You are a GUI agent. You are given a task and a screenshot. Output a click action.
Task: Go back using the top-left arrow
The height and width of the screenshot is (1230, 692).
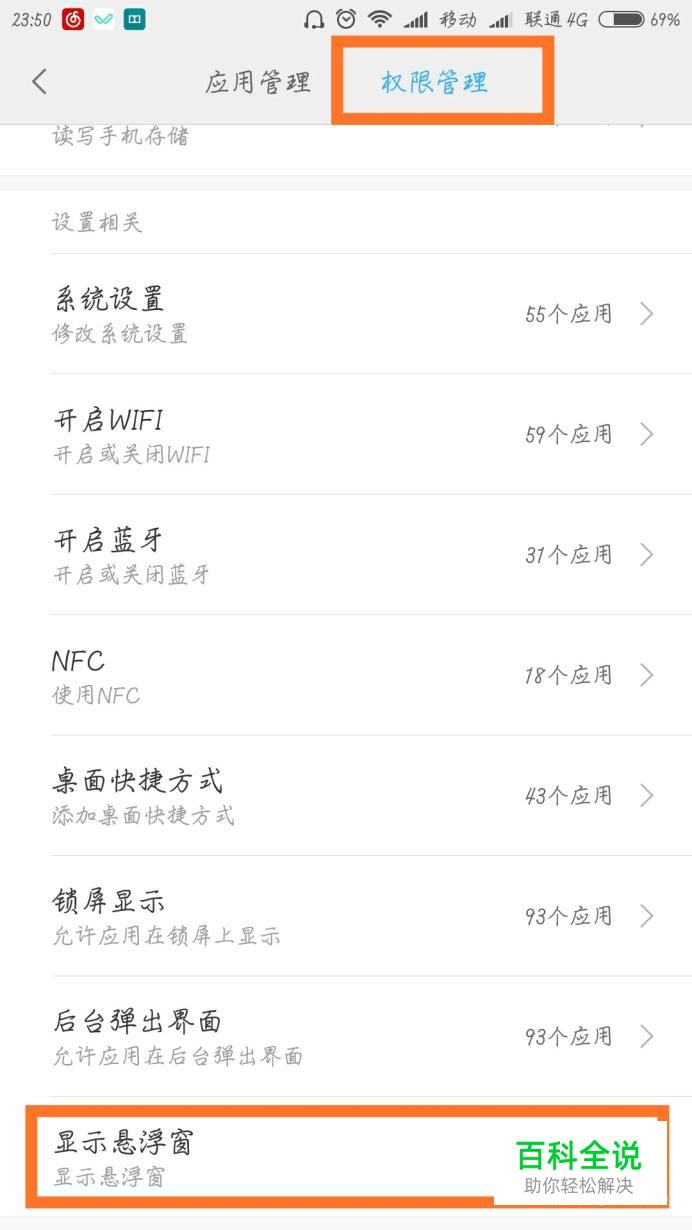click(x=39, y=82)
